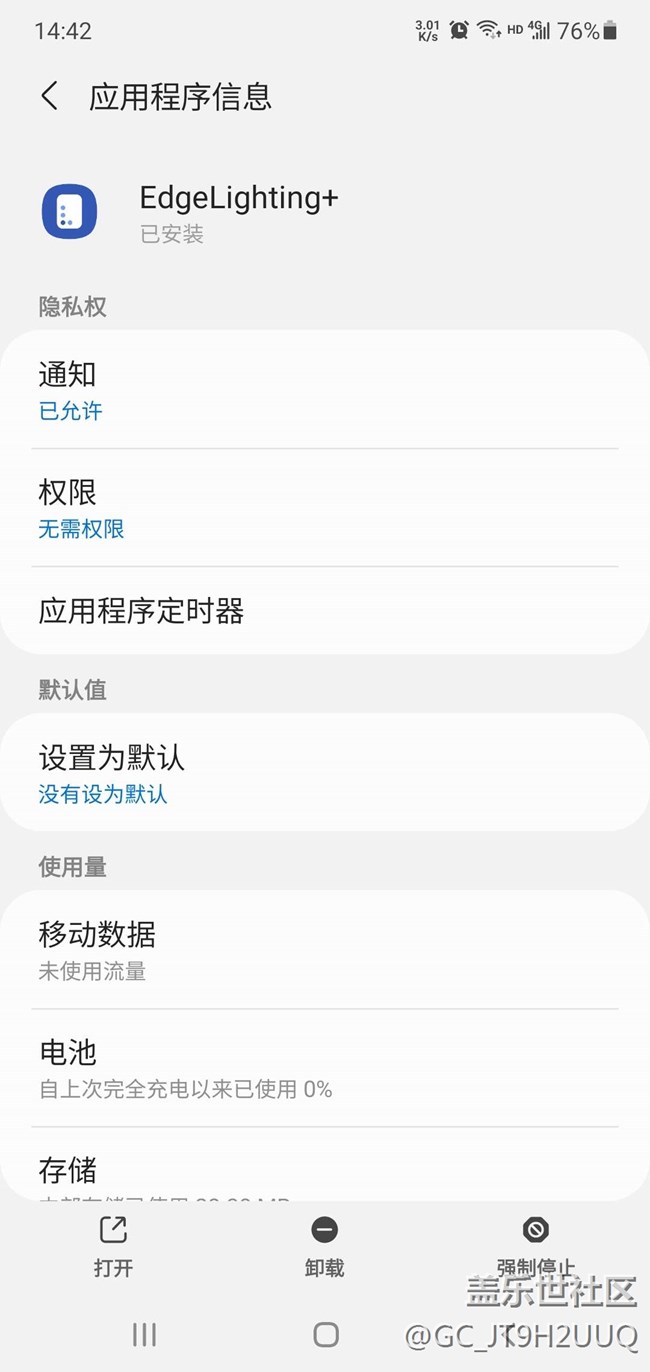Open the 权限 permissions row

coord(325,508)
